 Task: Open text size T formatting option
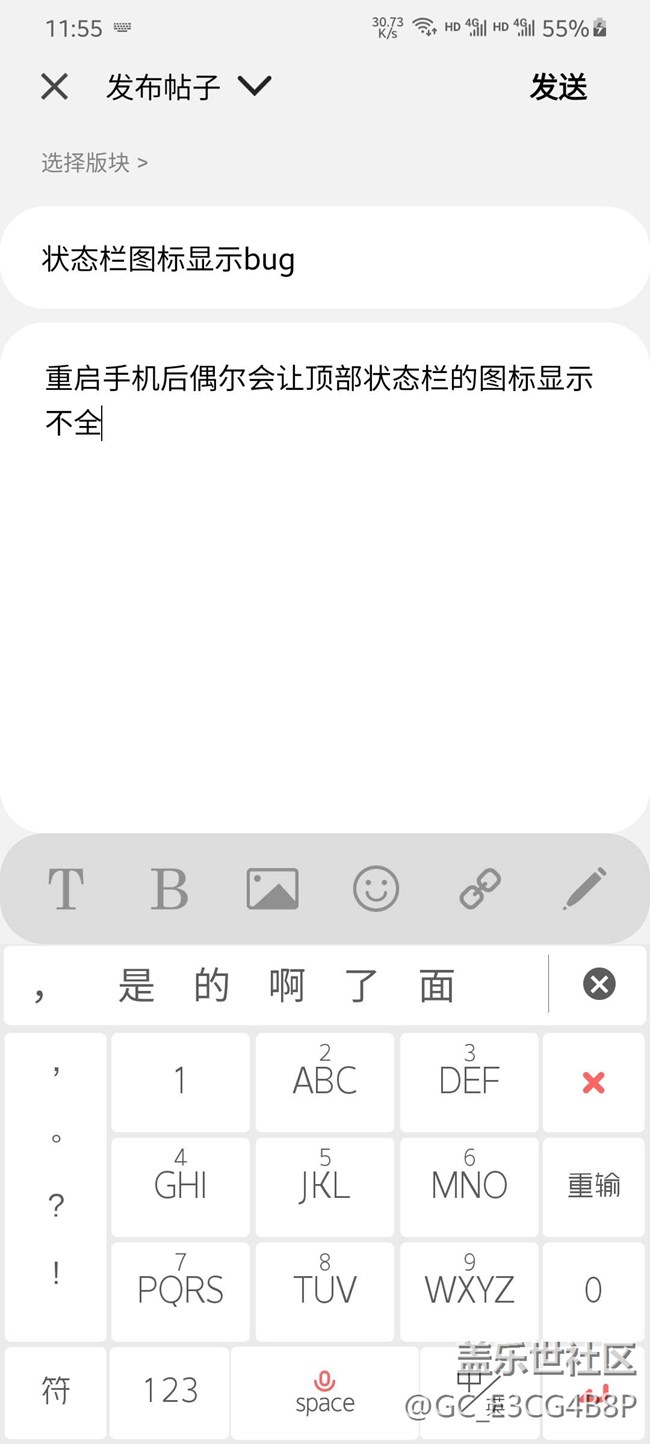pos(66,888)
